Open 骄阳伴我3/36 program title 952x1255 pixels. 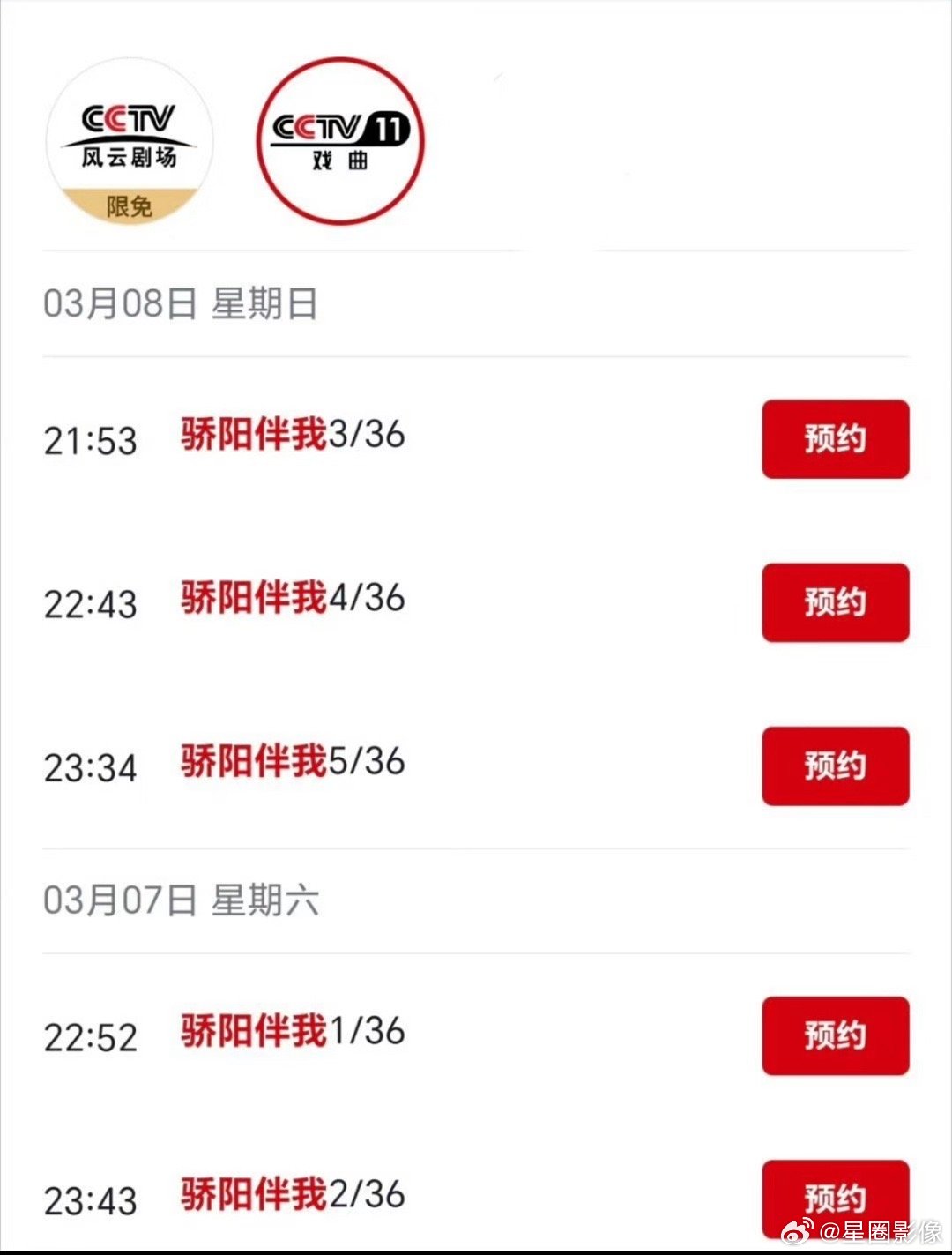(291, 434)
